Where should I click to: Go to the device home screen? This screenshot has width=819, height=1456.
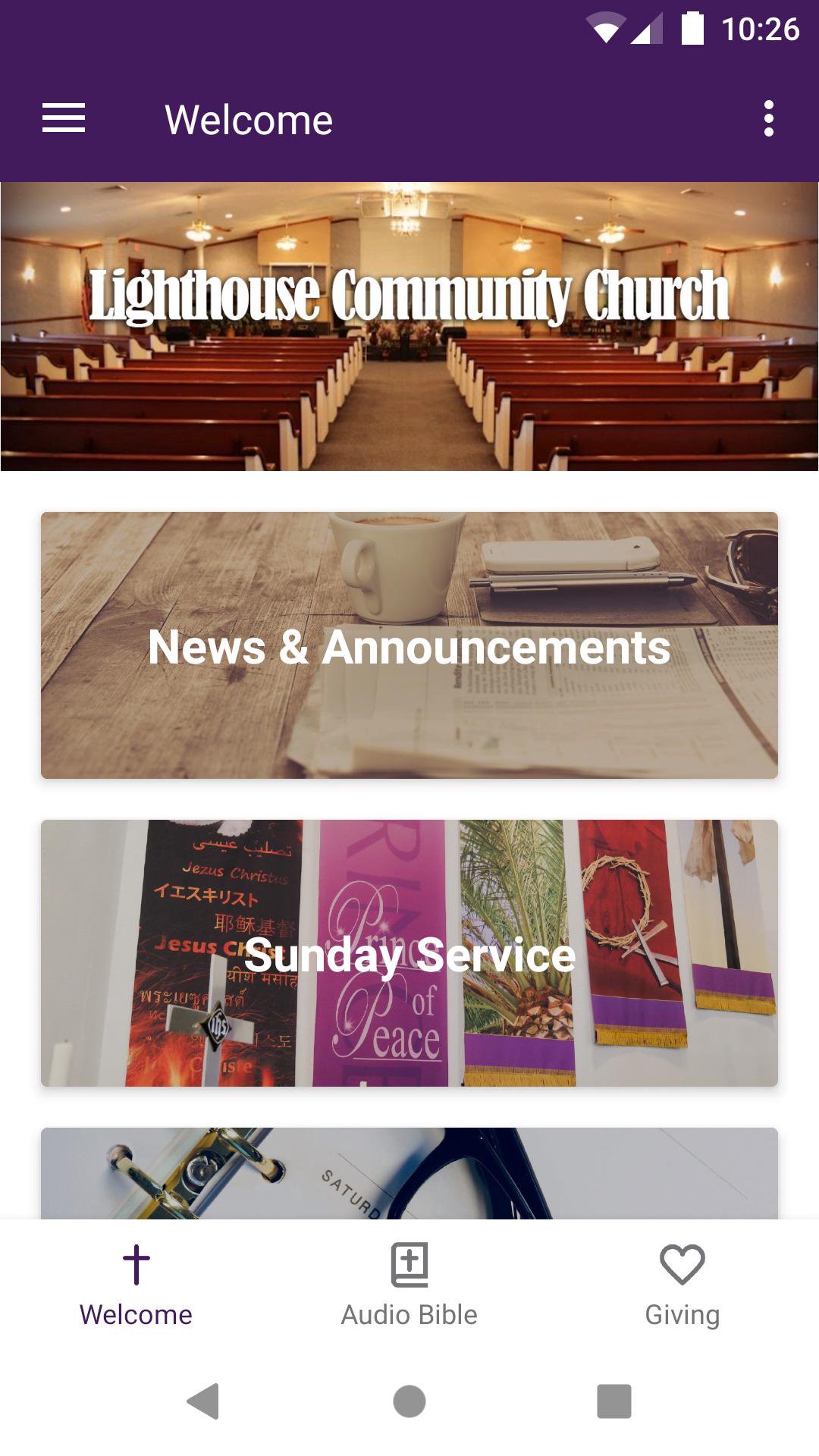[x=409, y=1401]
